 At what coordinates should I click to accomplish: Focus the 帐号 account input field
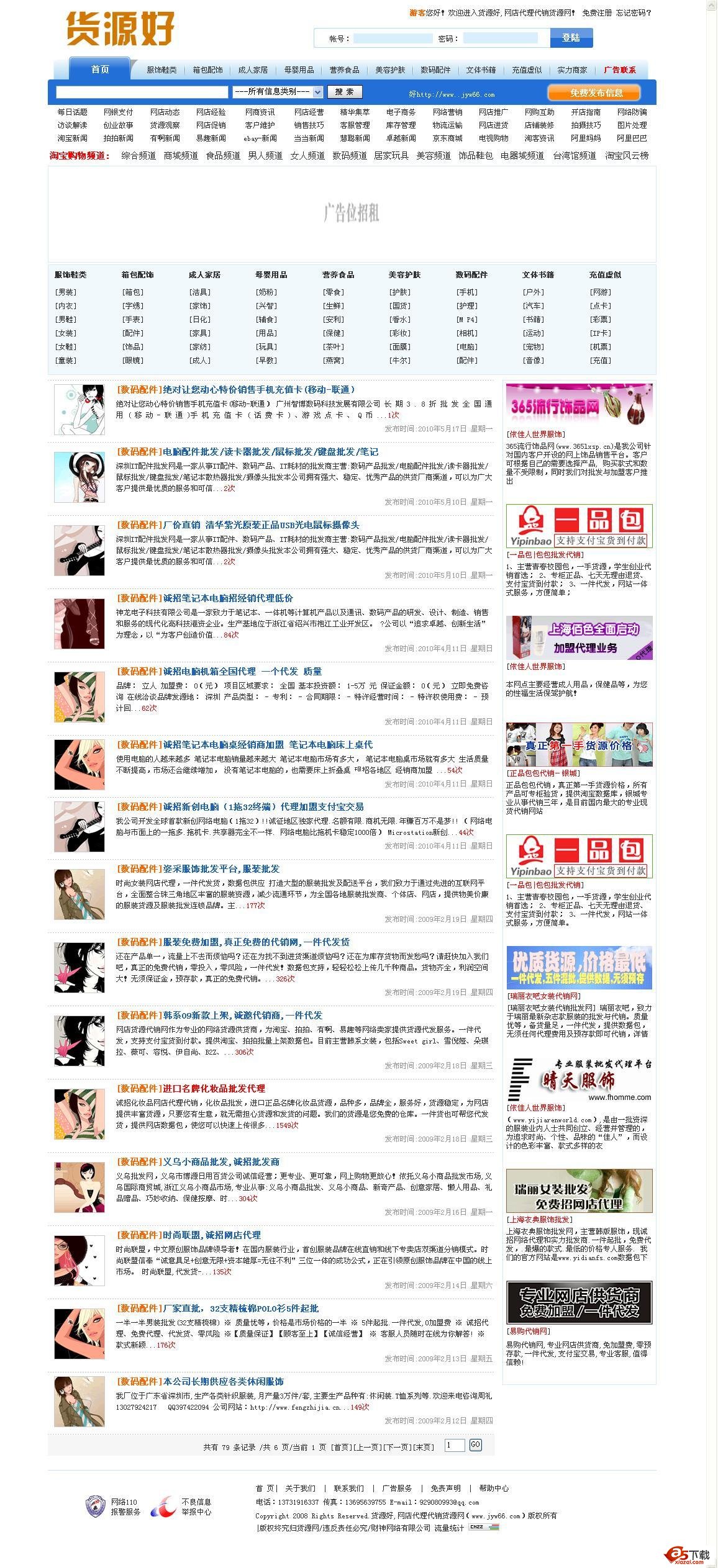[x=393, y=38]
